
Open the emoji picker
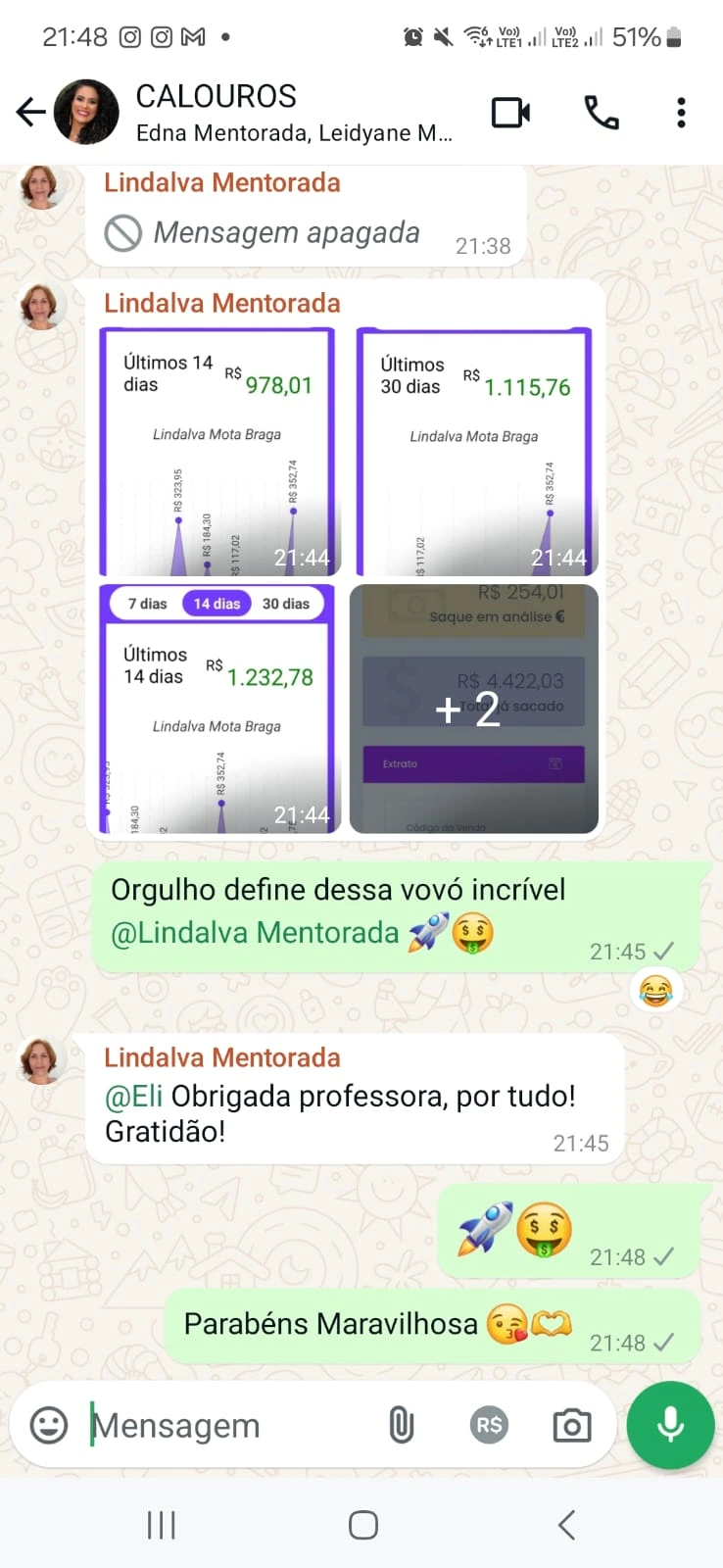(49, 1425)
